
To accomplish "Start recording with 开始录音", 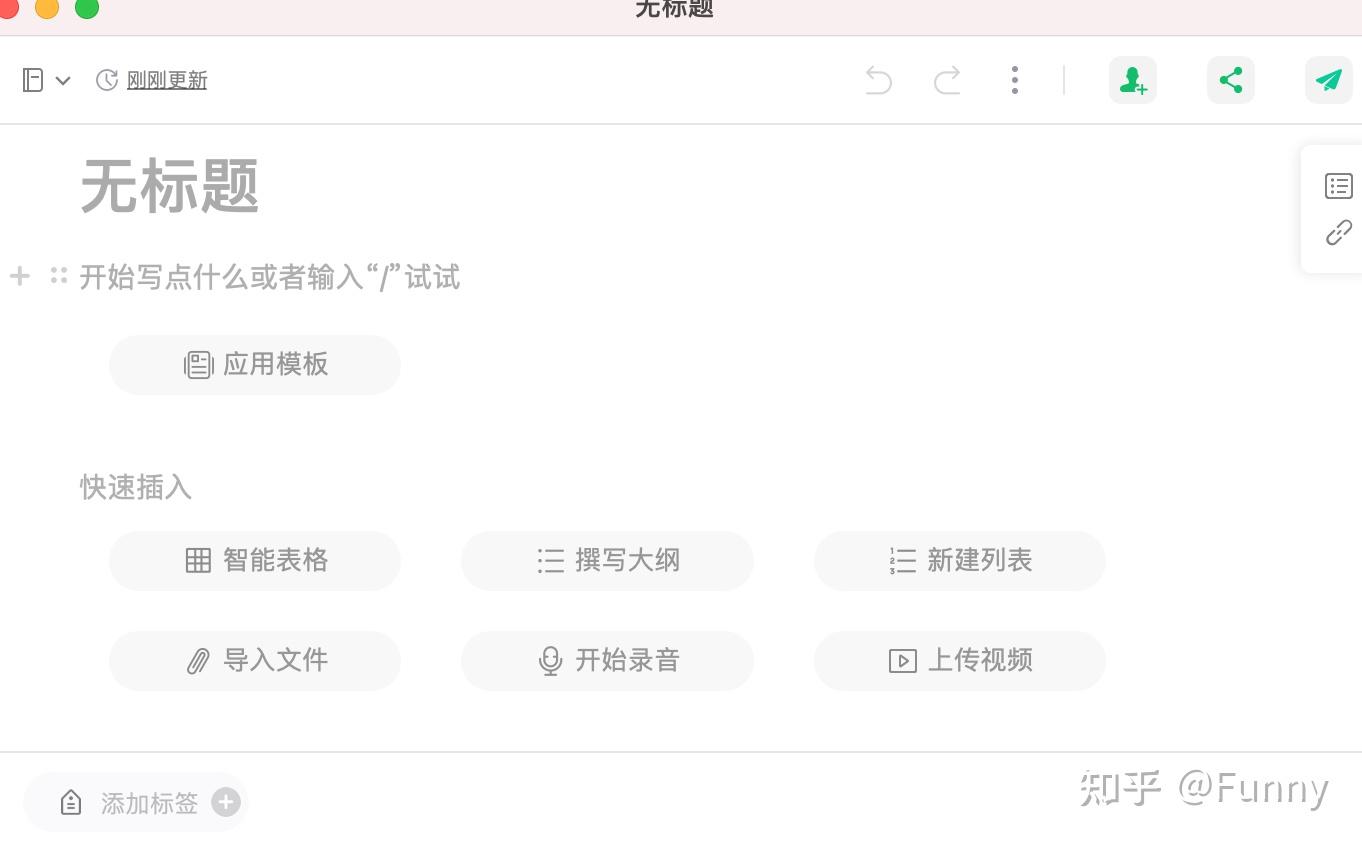I will pos(607,661).
